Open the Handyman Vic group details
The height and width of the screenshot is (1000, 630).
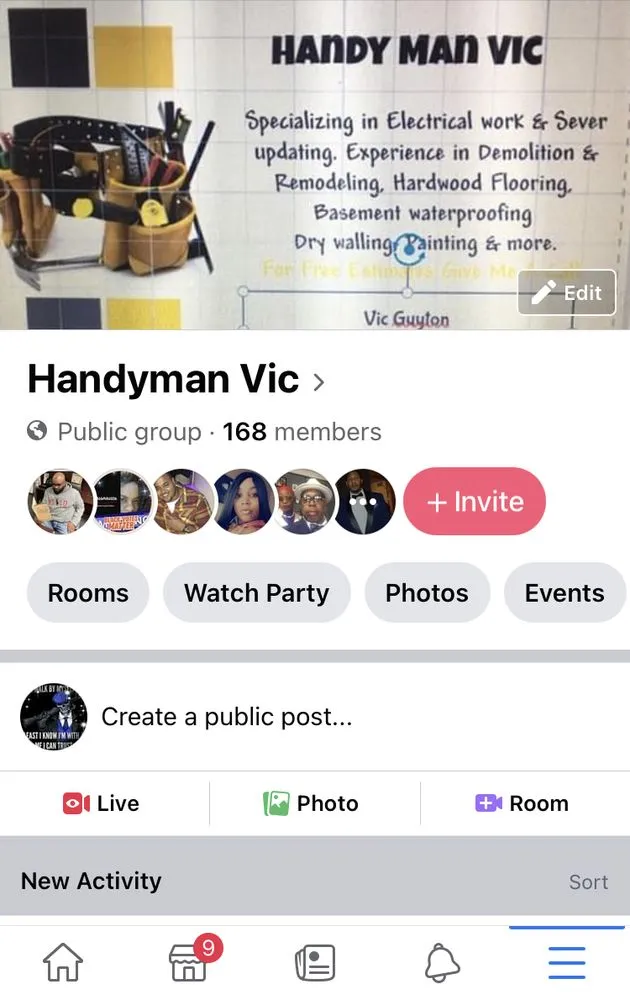coord(175,380)
